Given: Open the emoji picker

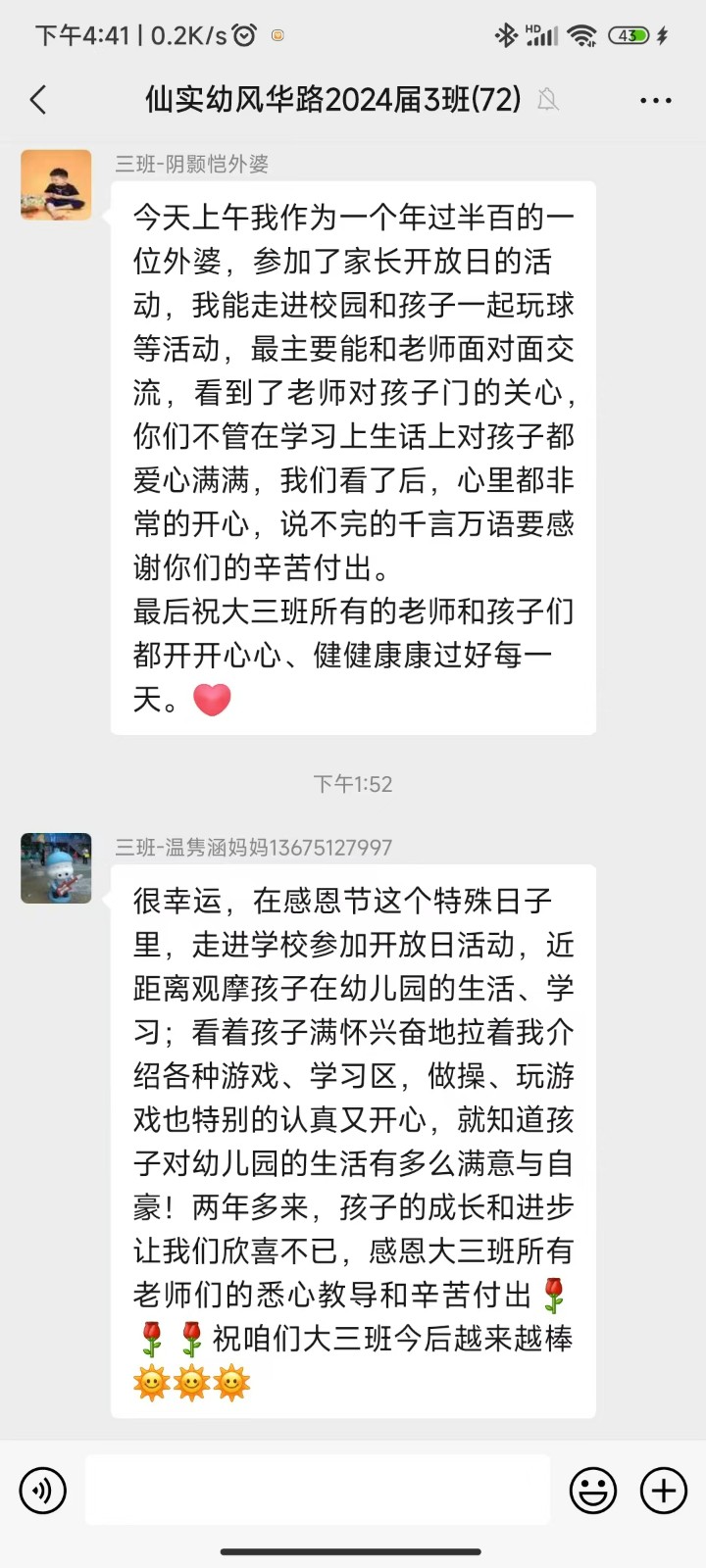Looking at the screenshot, I should coord(593,1491).
